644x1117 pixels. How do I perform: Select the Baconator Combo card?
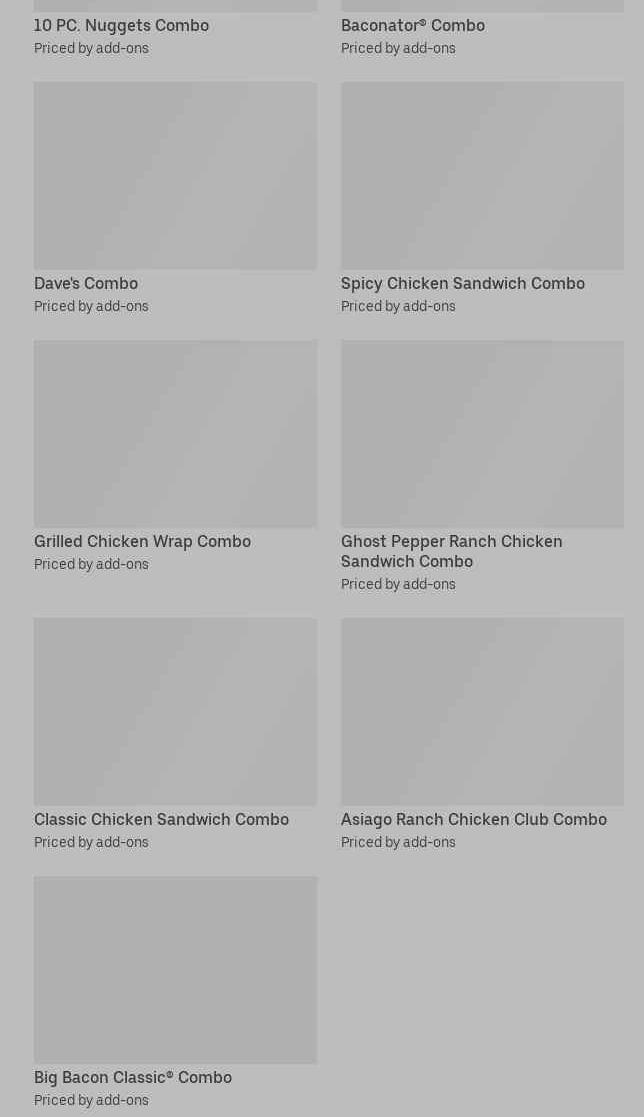pos(412,26)
